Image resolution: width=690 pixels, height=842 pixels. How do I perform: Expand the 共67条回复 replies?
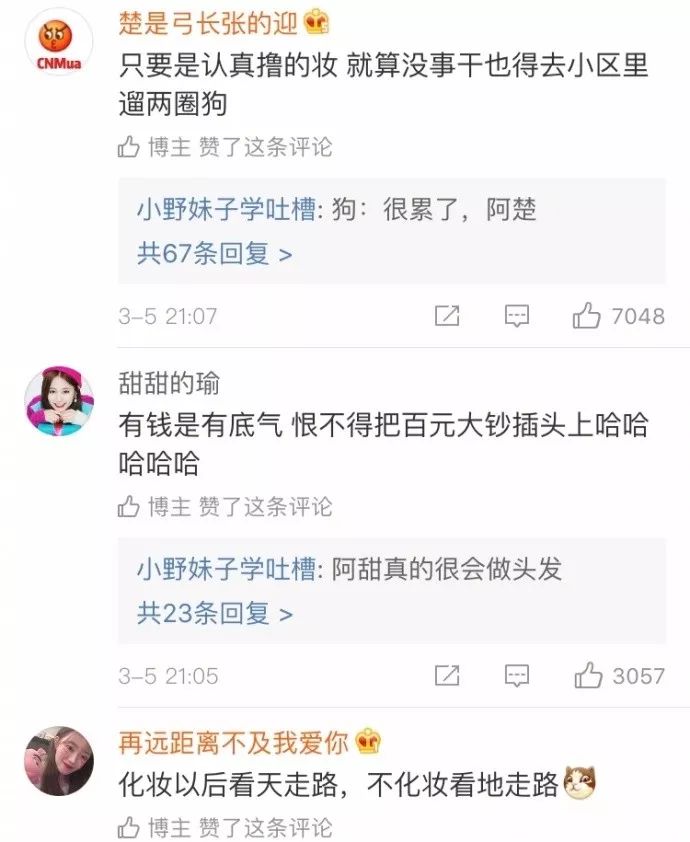coord(214,253)
